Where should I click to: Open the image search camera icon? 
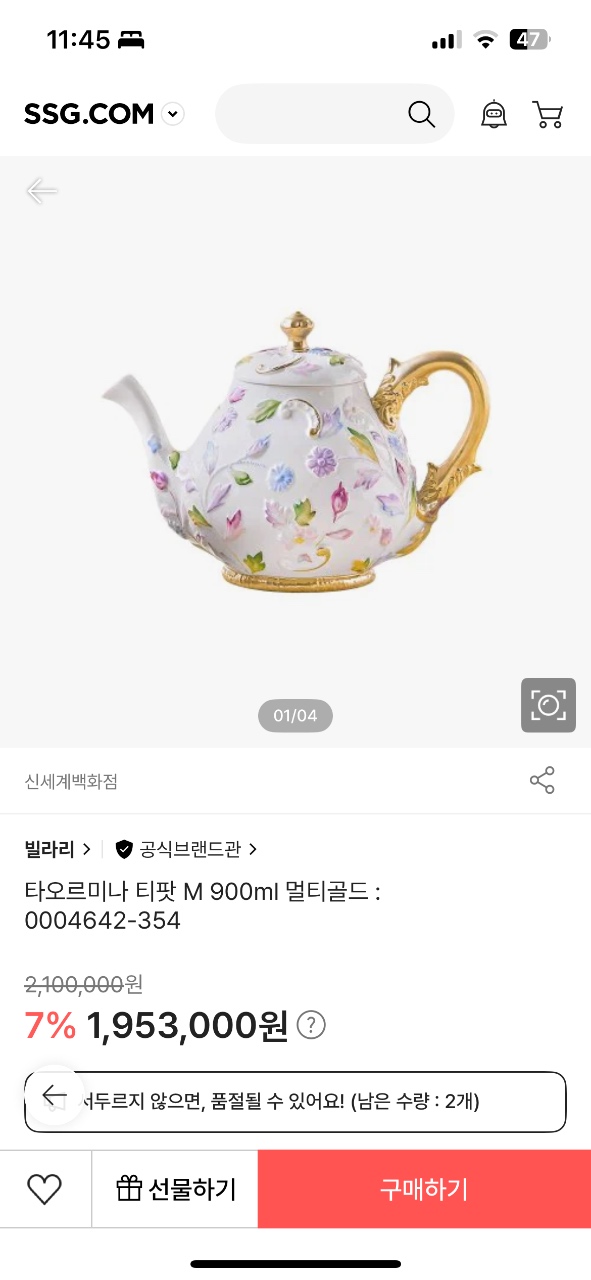(548, 705)
